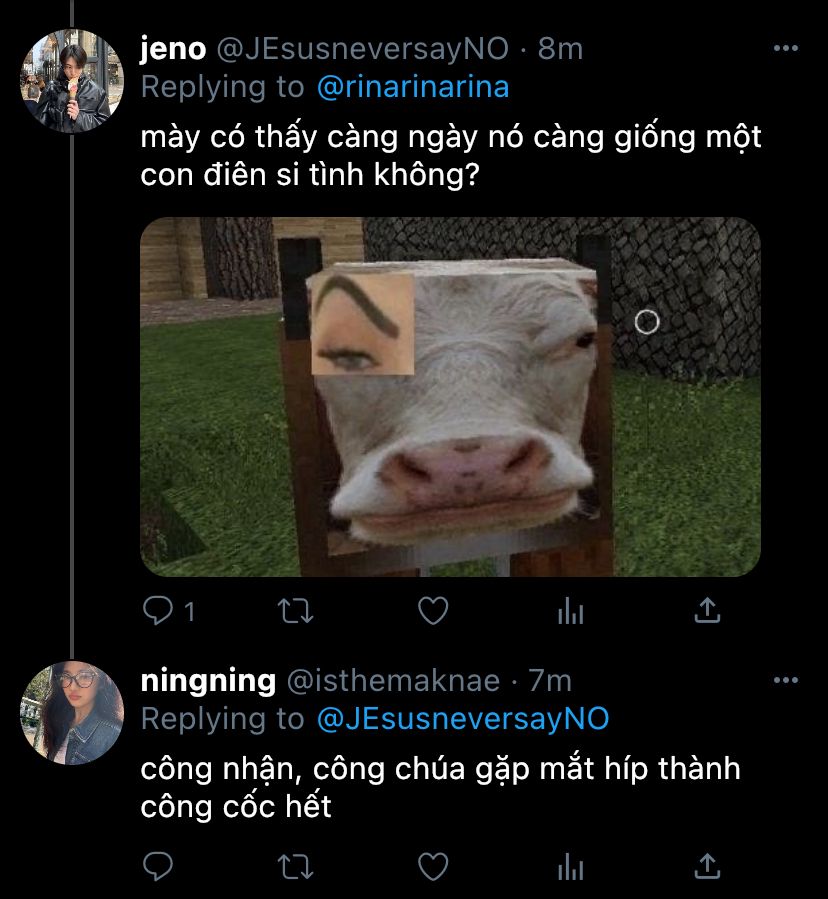The width and height of the screenshot is (828, 899).
Task: Open the @JEsusneversayNO link in ningning's reply
Action: click(462, 719)
